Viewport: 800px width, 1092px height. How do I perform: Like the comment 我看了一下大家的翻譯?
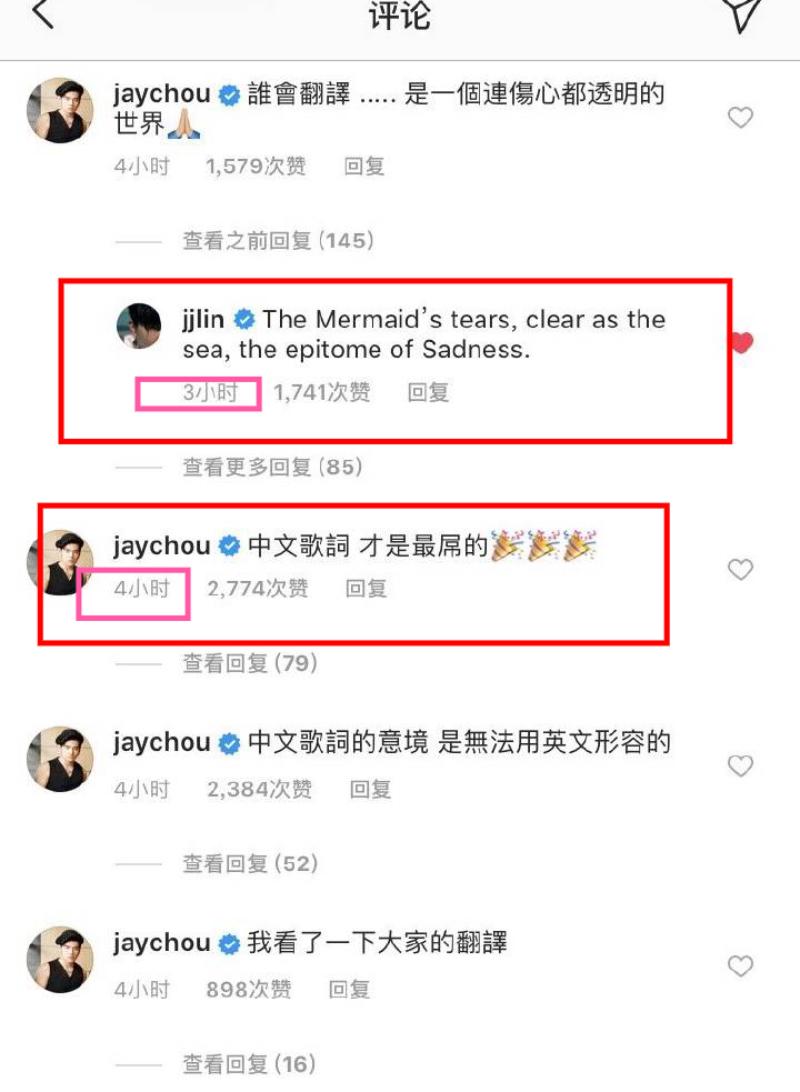pyautogui.click(x=740, y=966)
